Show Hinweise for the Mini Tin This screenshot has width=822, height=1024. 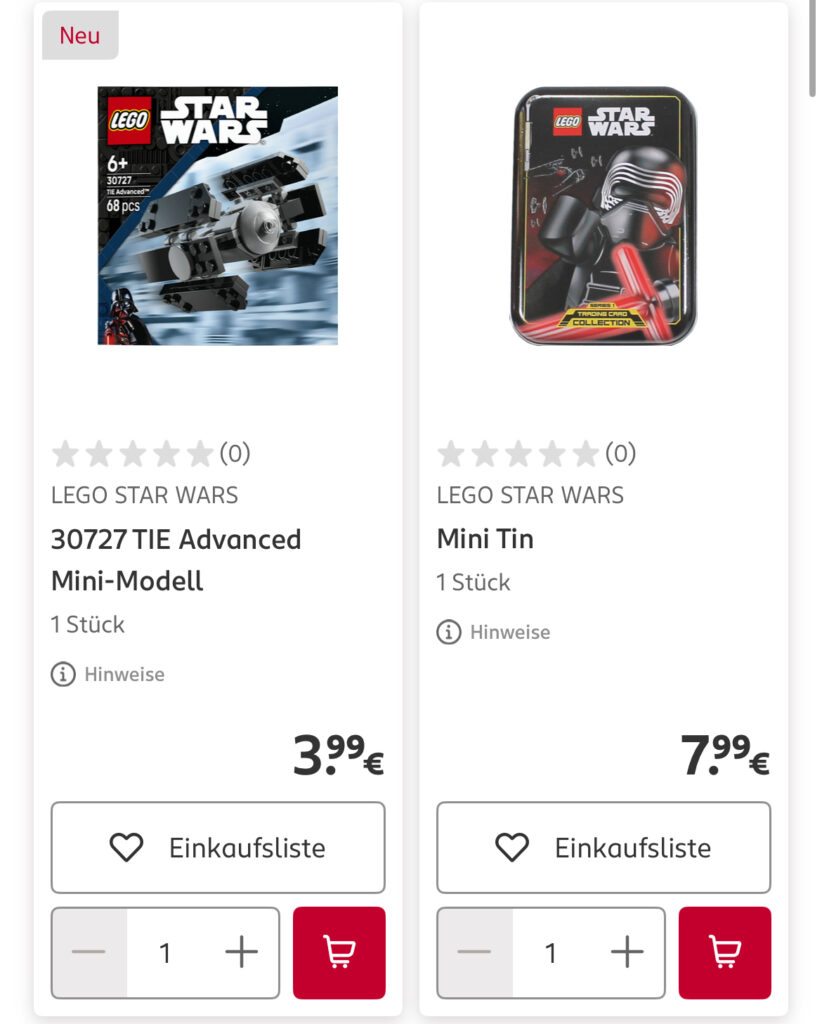click(494, 632)
